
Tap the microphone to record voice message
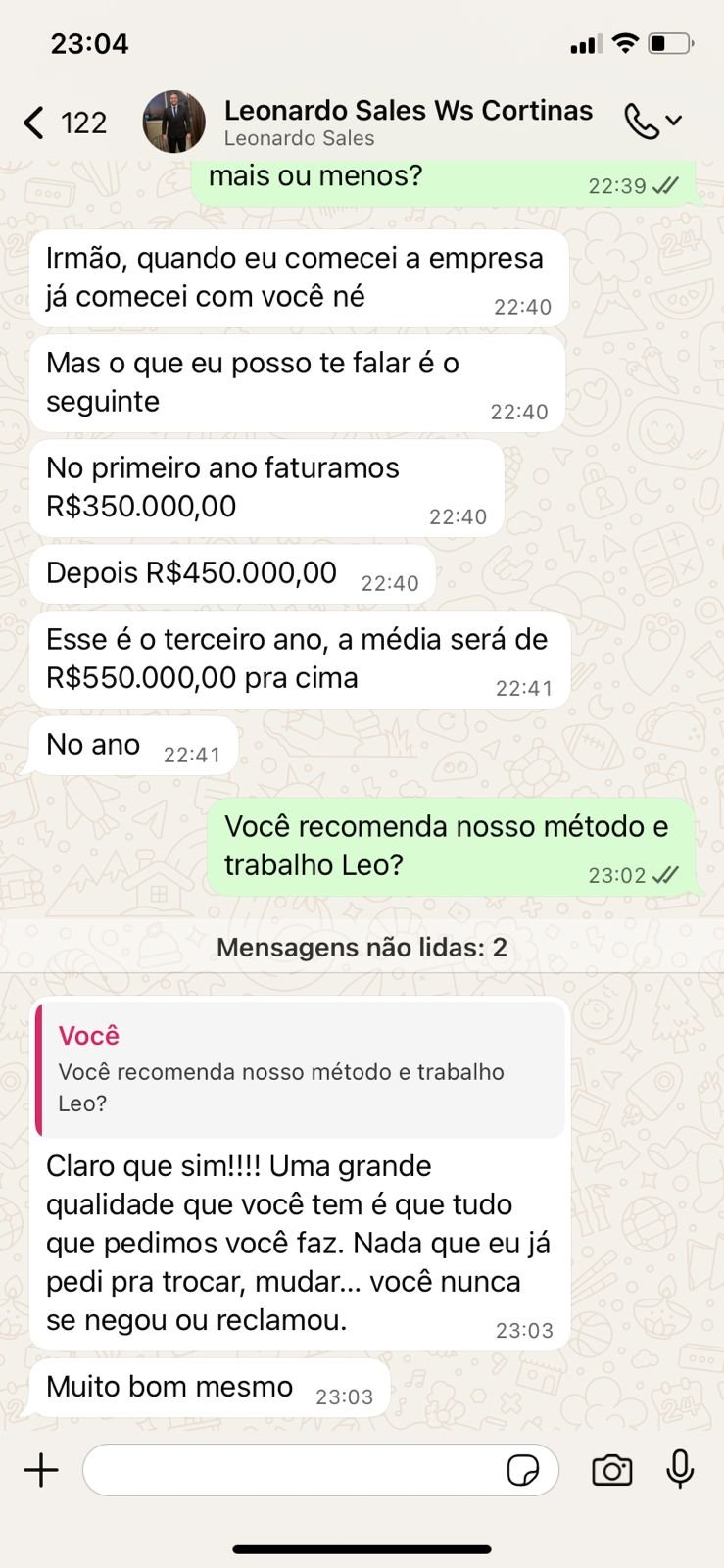click(680, 1469)
